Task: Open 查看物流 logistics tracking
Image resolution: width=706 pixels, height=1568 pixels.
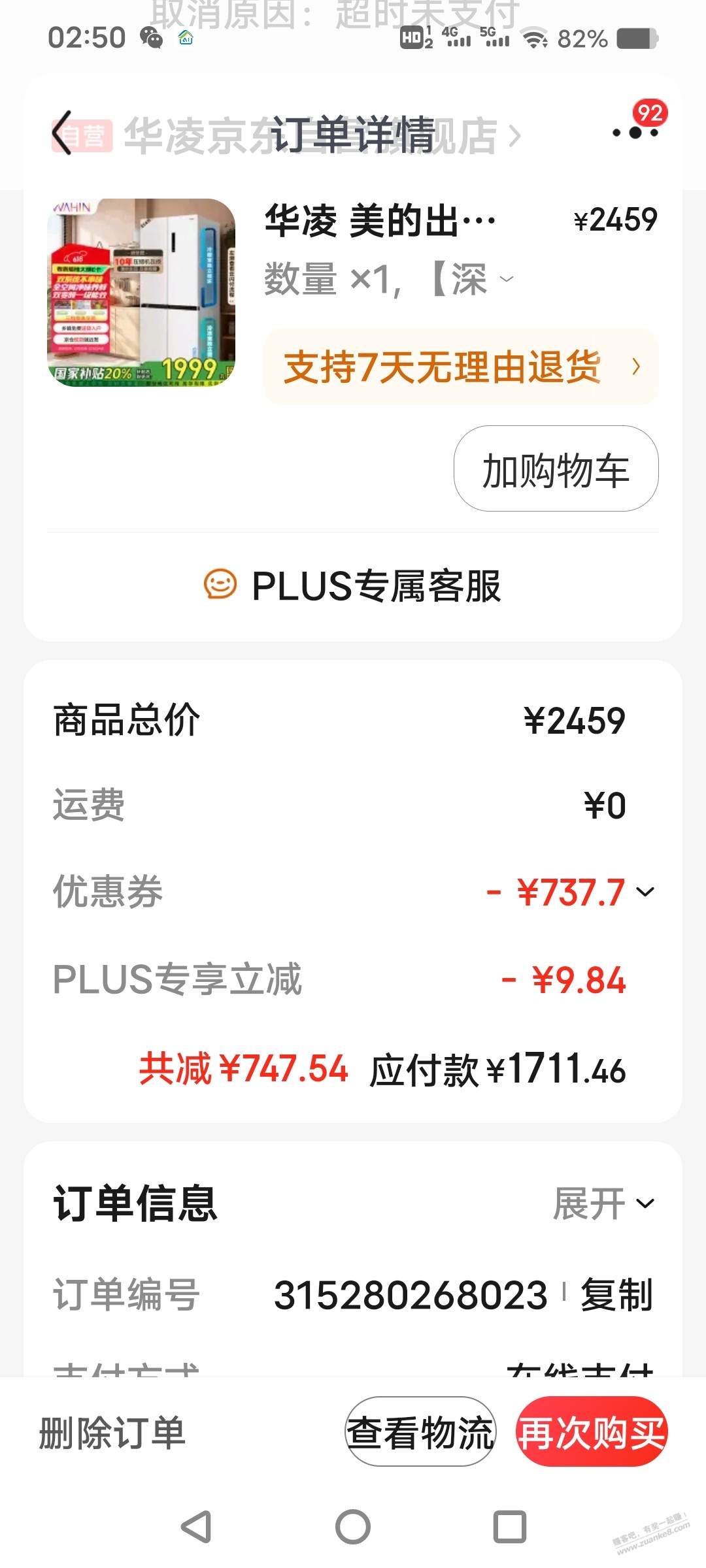Action: 420,1432
